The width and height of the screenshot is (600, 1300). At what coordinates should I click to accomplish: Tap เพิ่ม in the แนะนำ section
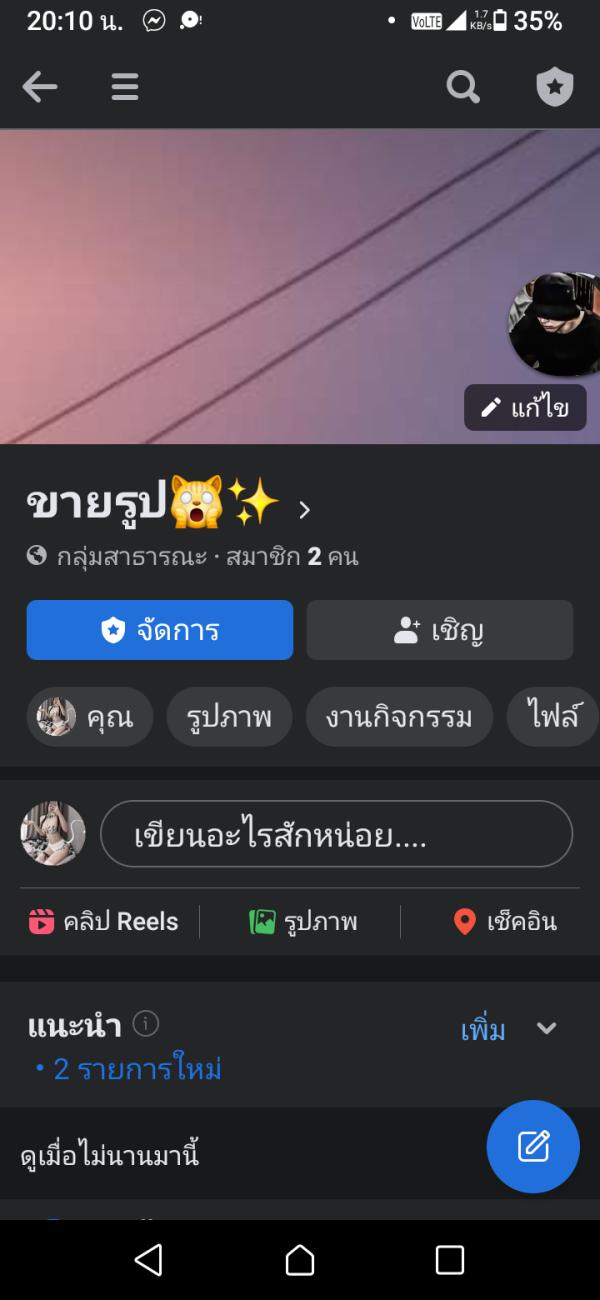coord(483,1030)
